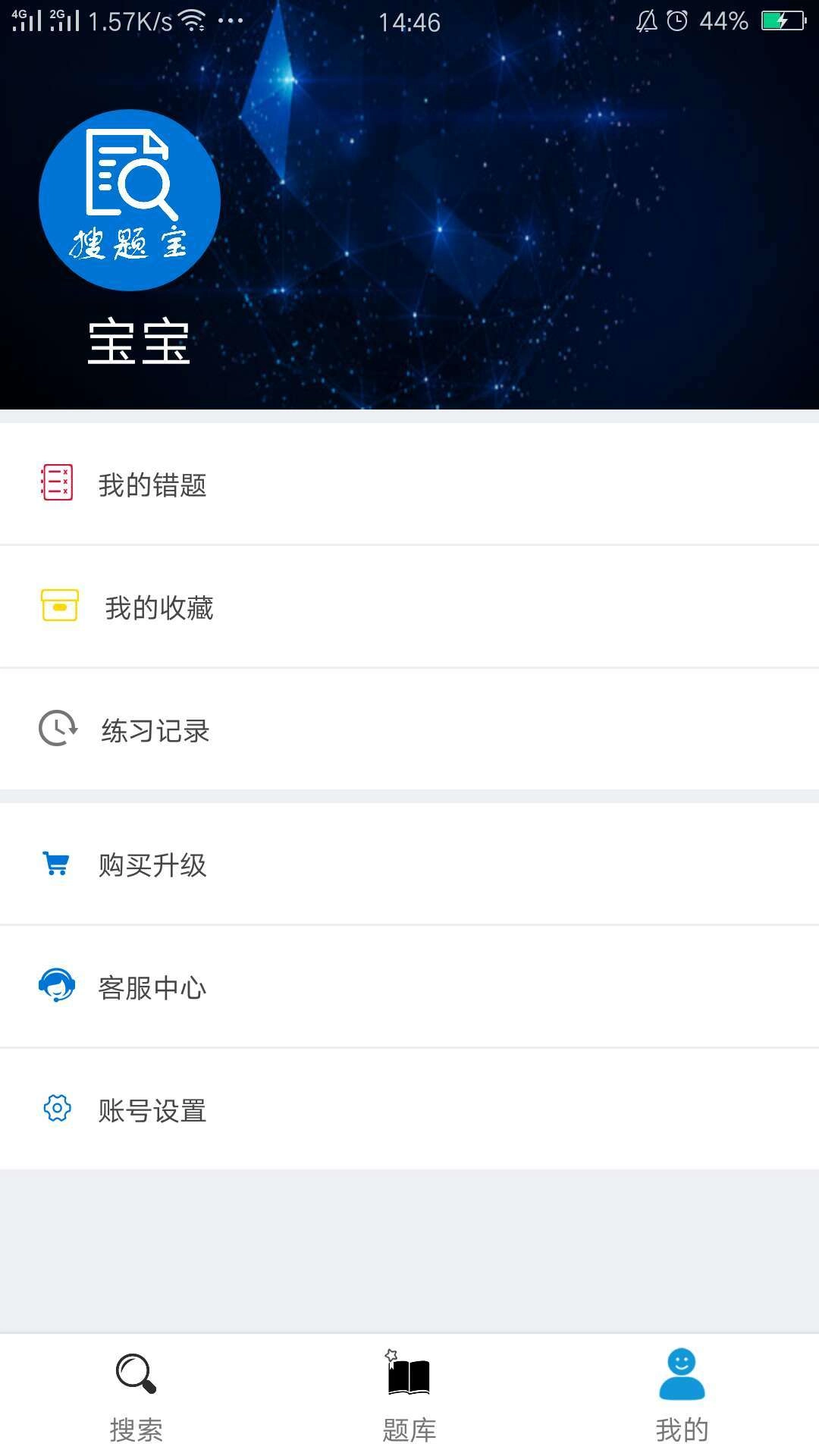Open the headset icon for 客服中心
819x1456 pixels.
(x=55, y=987)
